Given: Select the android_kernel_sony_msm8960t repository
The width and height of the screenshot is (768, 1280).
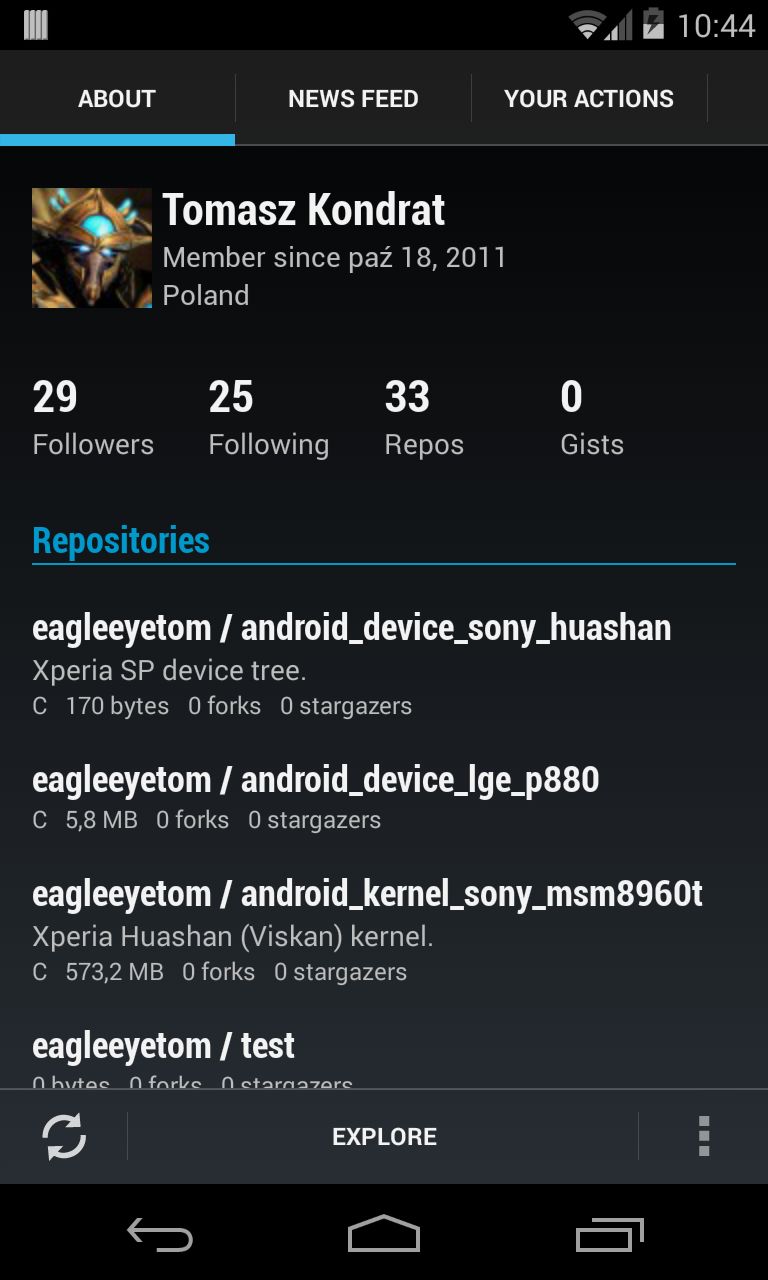Looking at the screenshot, I should (368, 928).
